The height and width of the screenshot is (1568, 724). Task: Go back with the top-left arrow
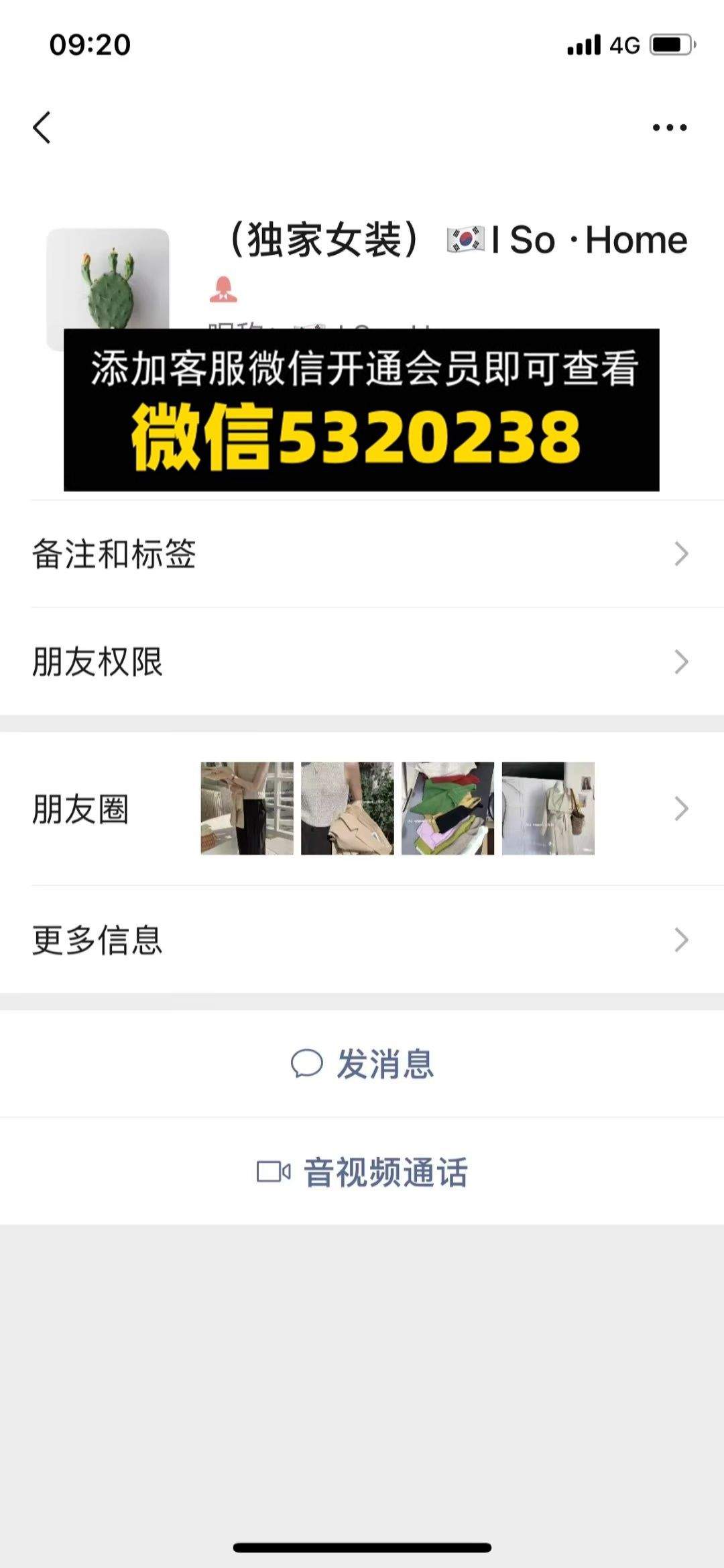pos(42,127)
